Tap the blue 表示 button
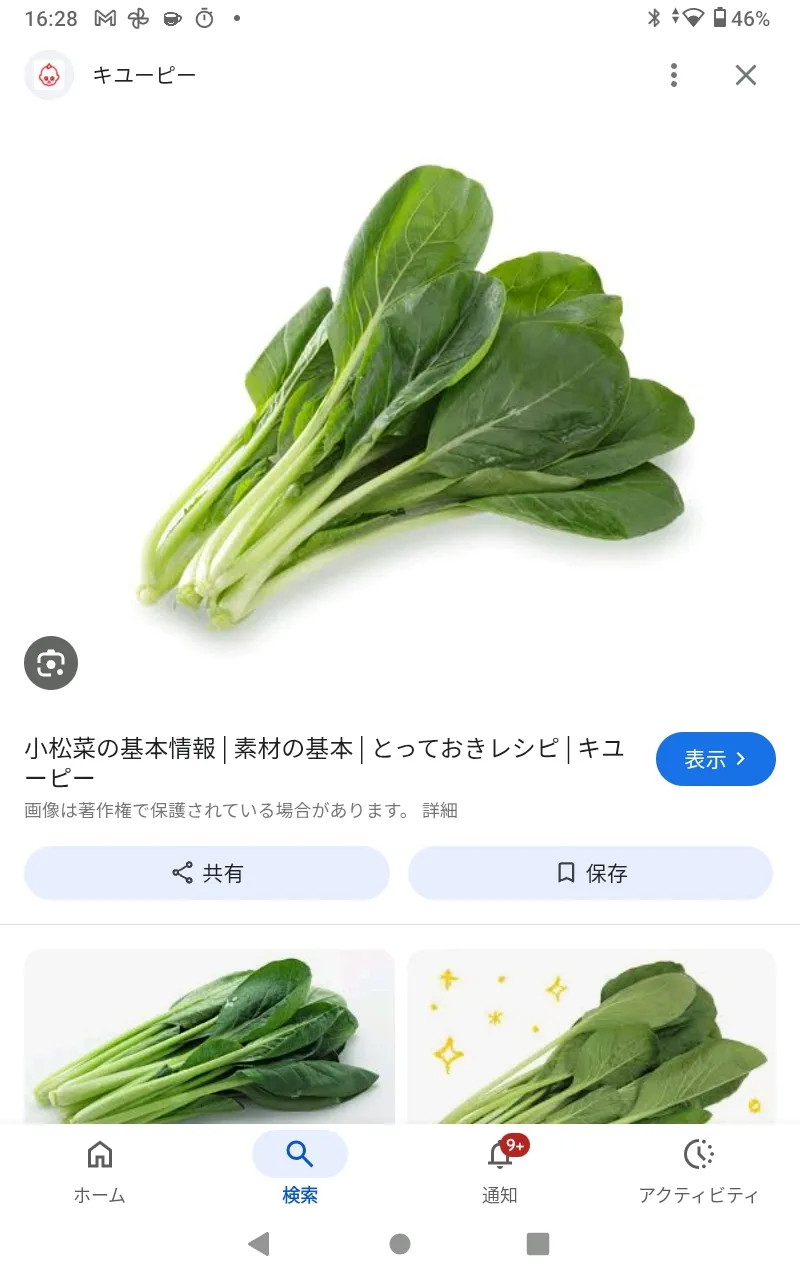Image resolution: width=800 pixels, height=1280 pixels. [715, 759]
